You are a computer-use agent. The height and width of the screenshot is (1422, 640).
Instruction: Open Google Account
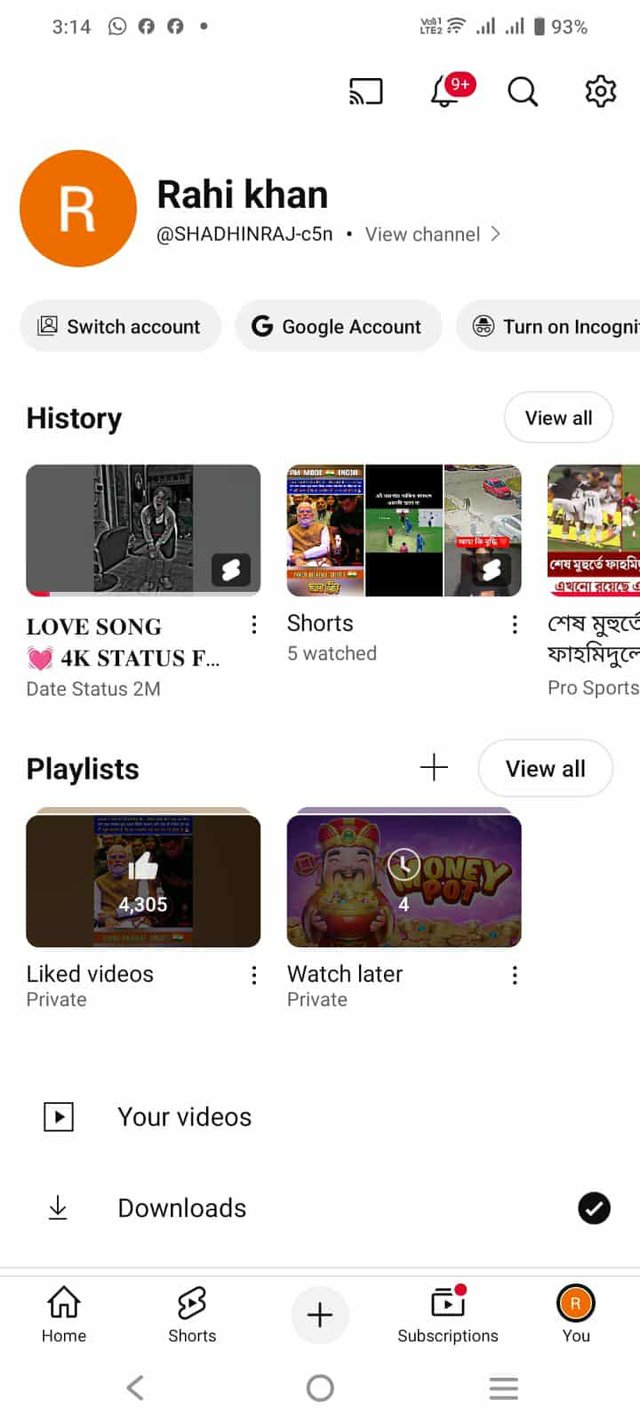tap(338, 326)
